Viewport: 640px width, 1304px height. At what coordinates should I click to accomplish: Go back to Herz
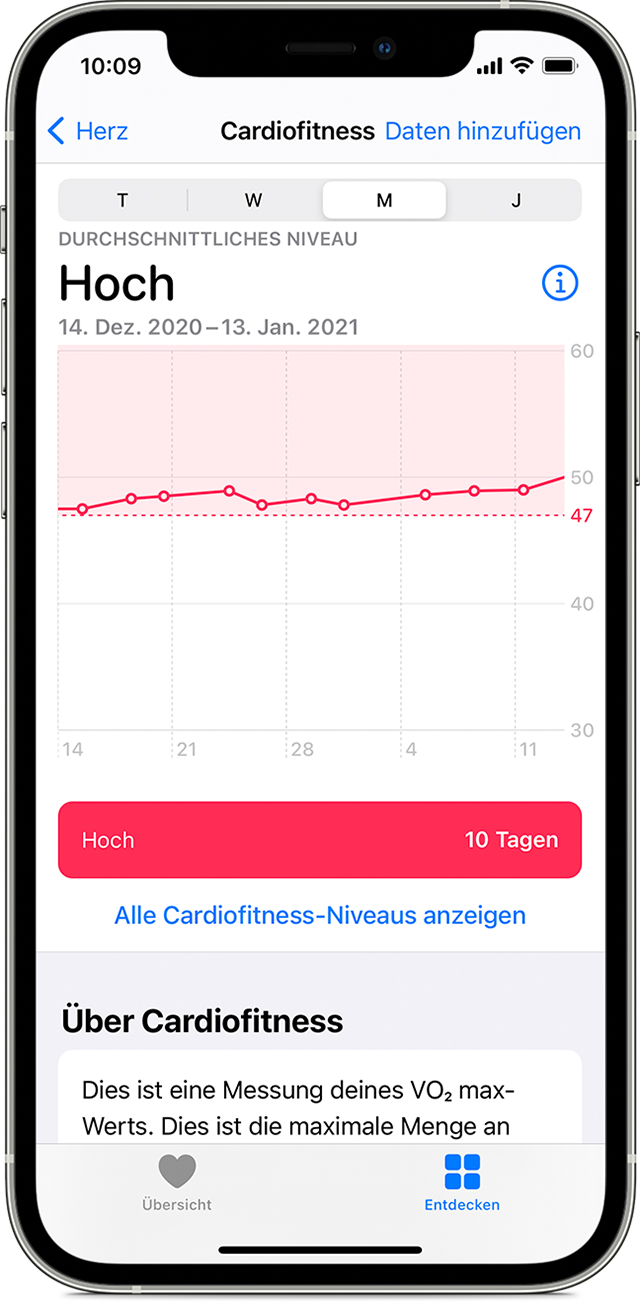88,131
